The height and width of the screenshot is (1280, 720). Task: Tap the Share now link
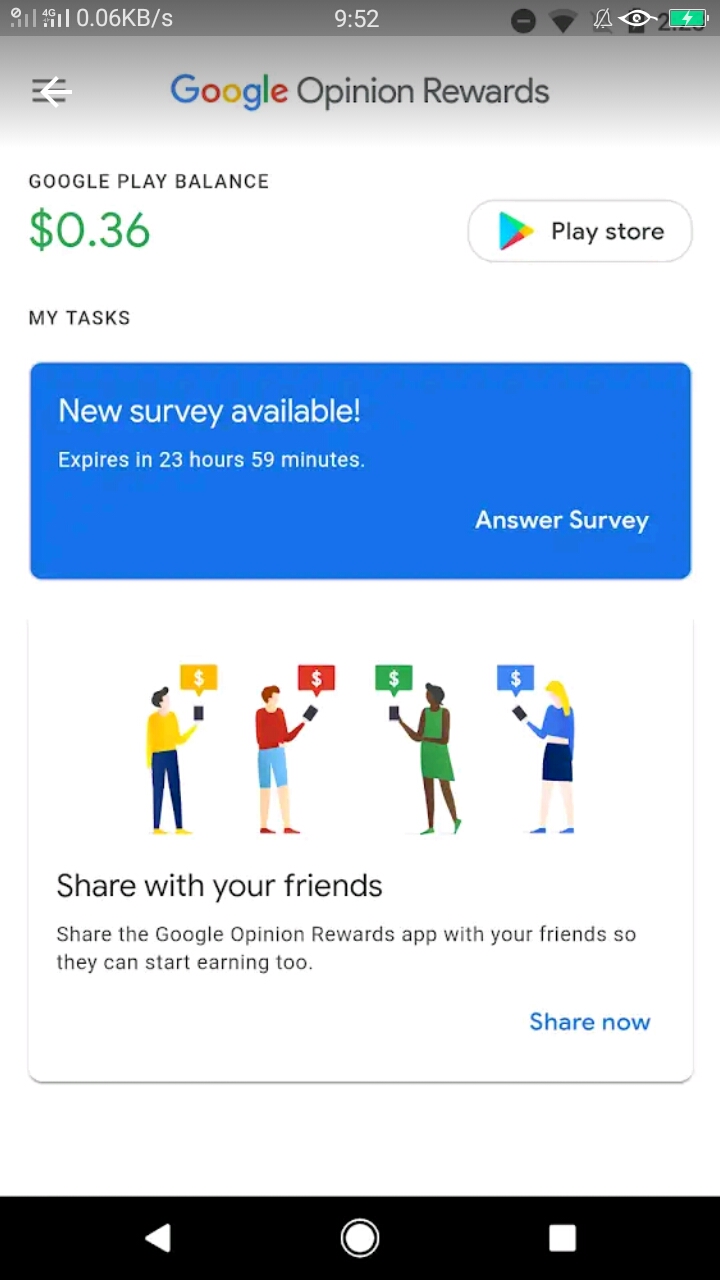(x=589, y=1021)
